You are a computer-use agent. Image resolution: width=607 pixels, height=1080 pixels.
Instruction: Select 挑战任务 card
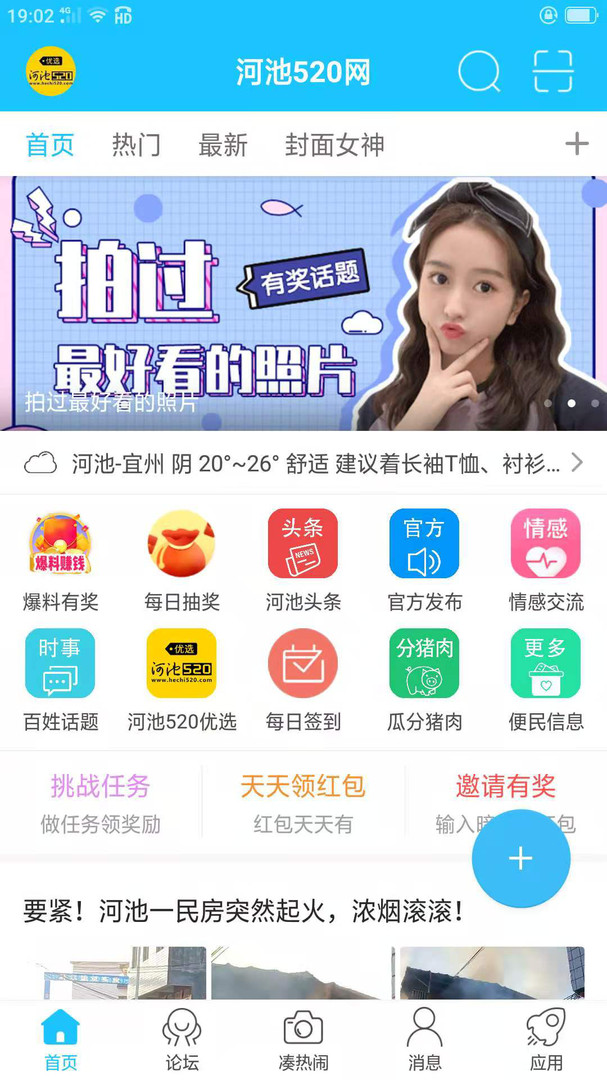100,803
